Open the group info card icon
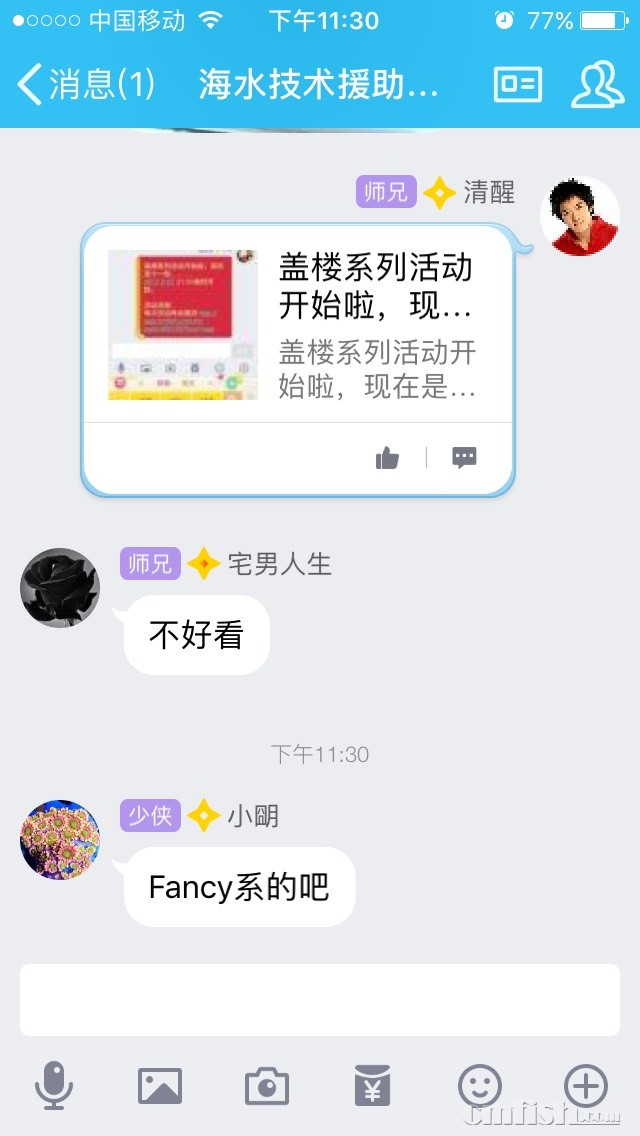640x1136 pixels. click(517, 85)
